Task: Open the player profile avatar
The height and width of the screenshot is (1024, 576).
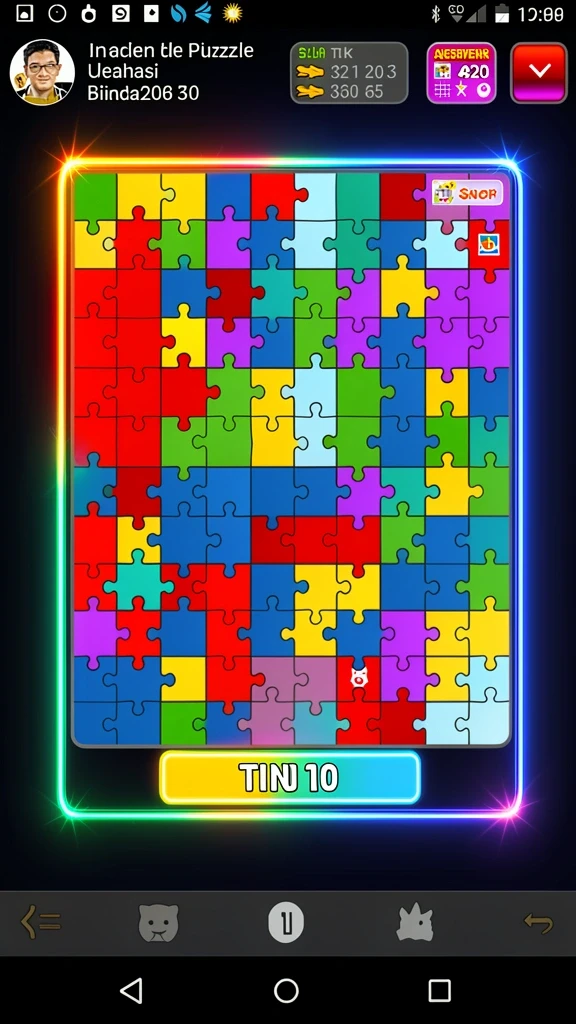Action: tap(42, 72)
